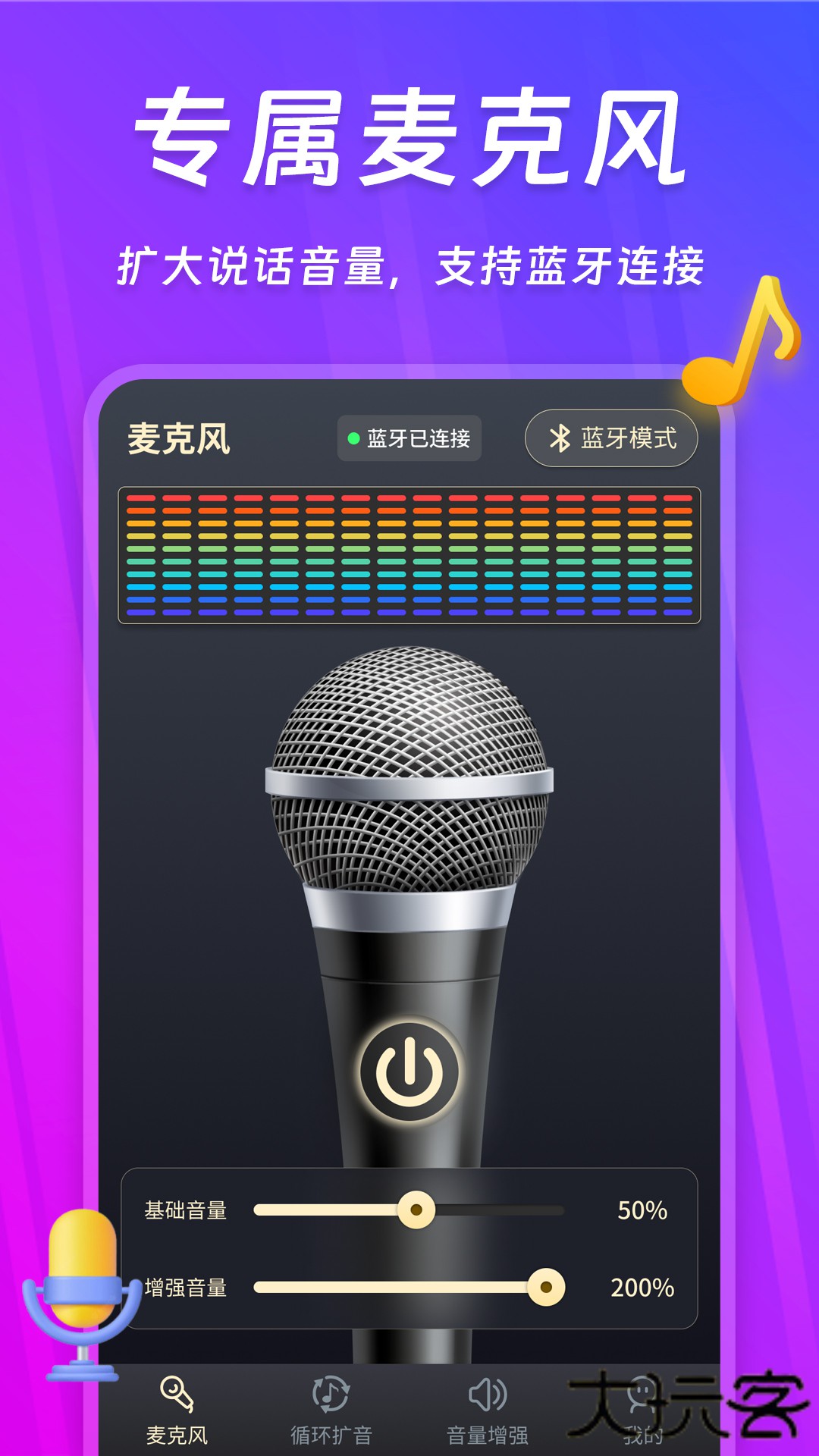Click the Bluetooth symbol in 蓝牙模式 button
819x1456 pixels.
pyautogui.click(x=558, y=437)
